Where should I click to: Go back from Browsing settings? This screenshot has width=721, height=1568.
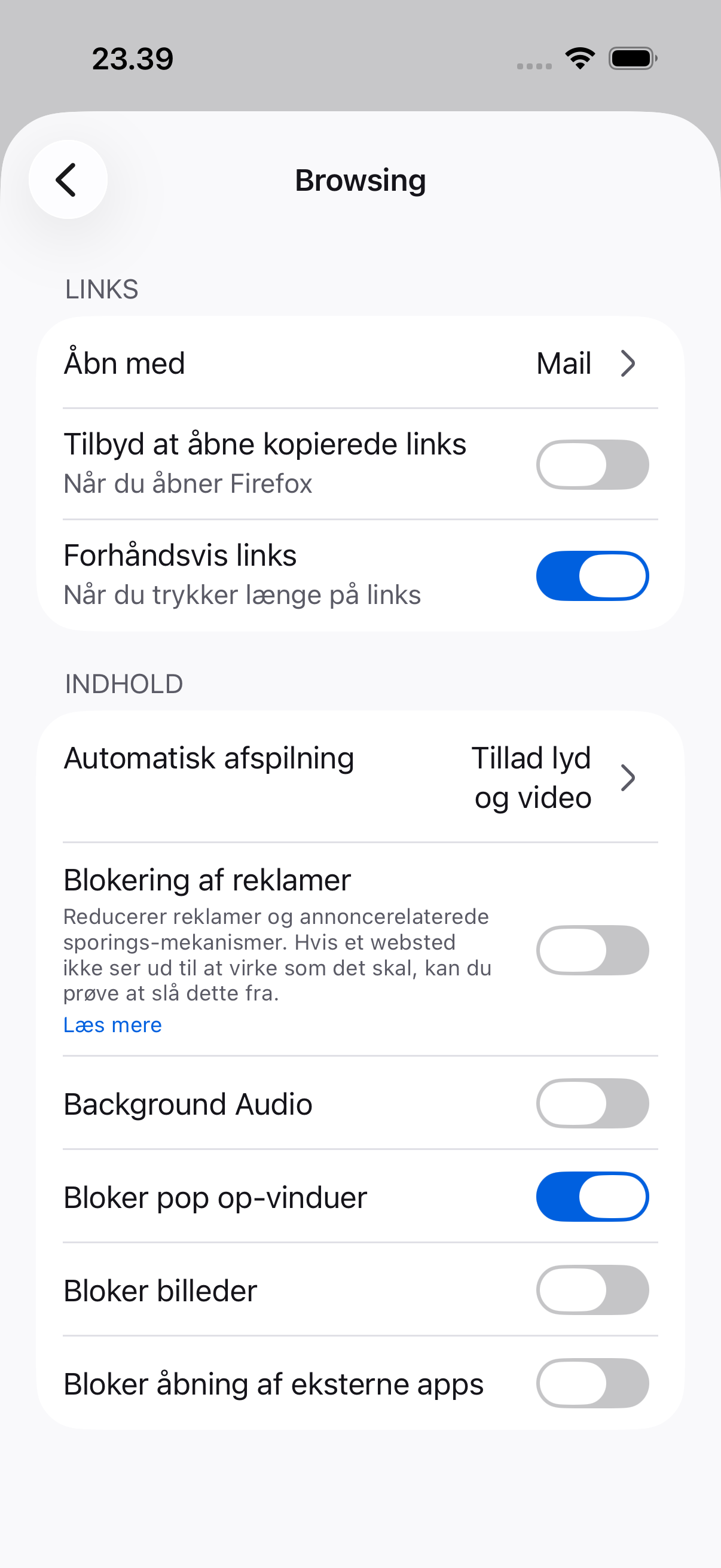pyautogui.click(x=68, y=179)
